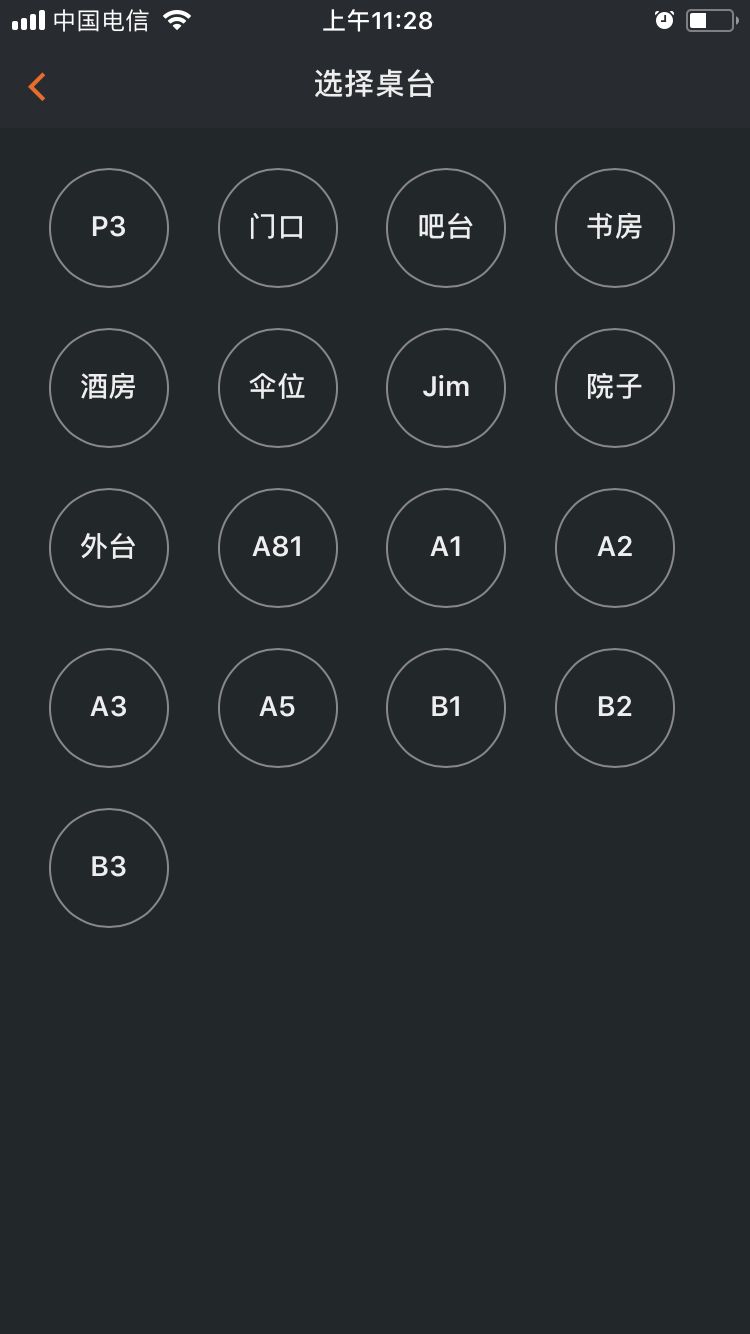Choose the 外台 table

click(x=109, y=548)
